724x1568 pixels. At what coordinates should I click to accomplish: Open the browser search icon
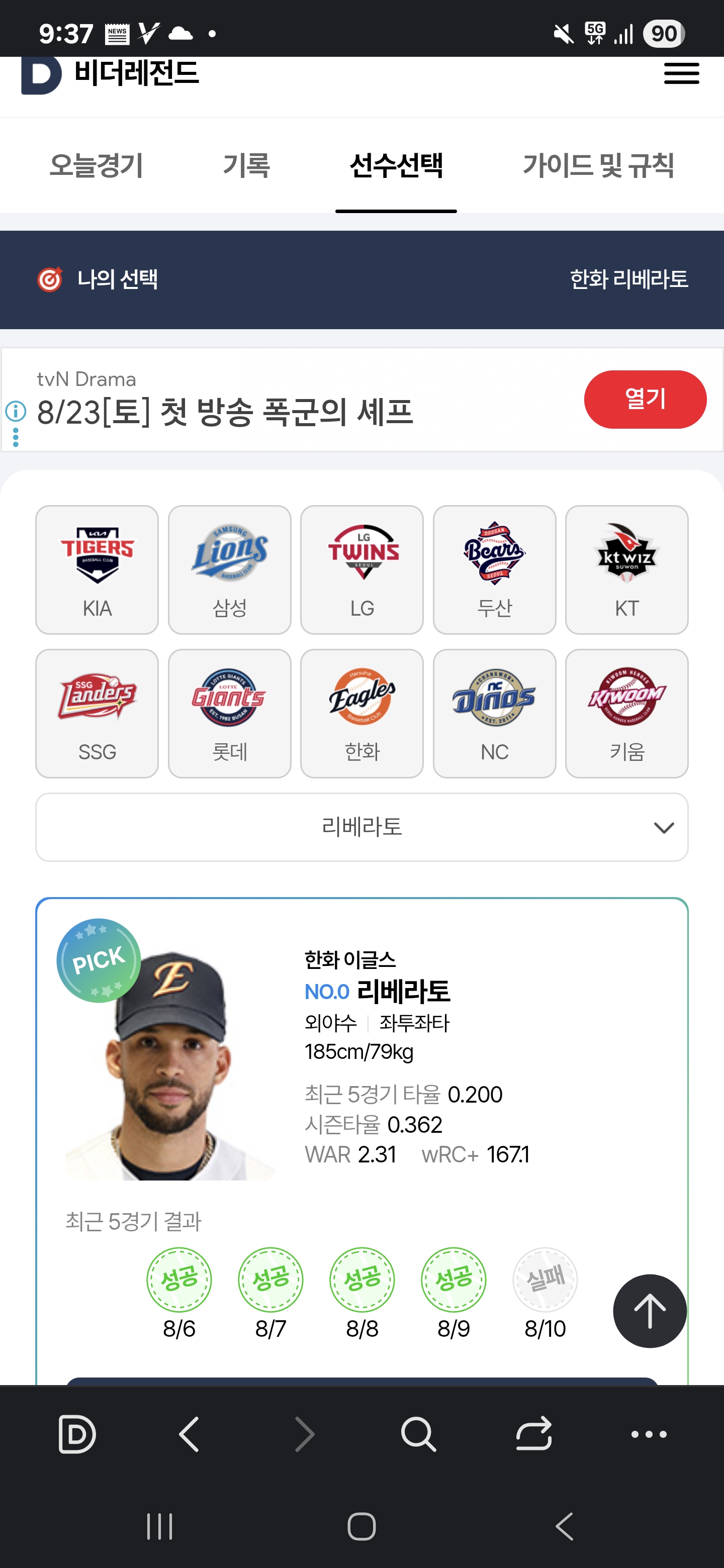[x=418, y=1434]
